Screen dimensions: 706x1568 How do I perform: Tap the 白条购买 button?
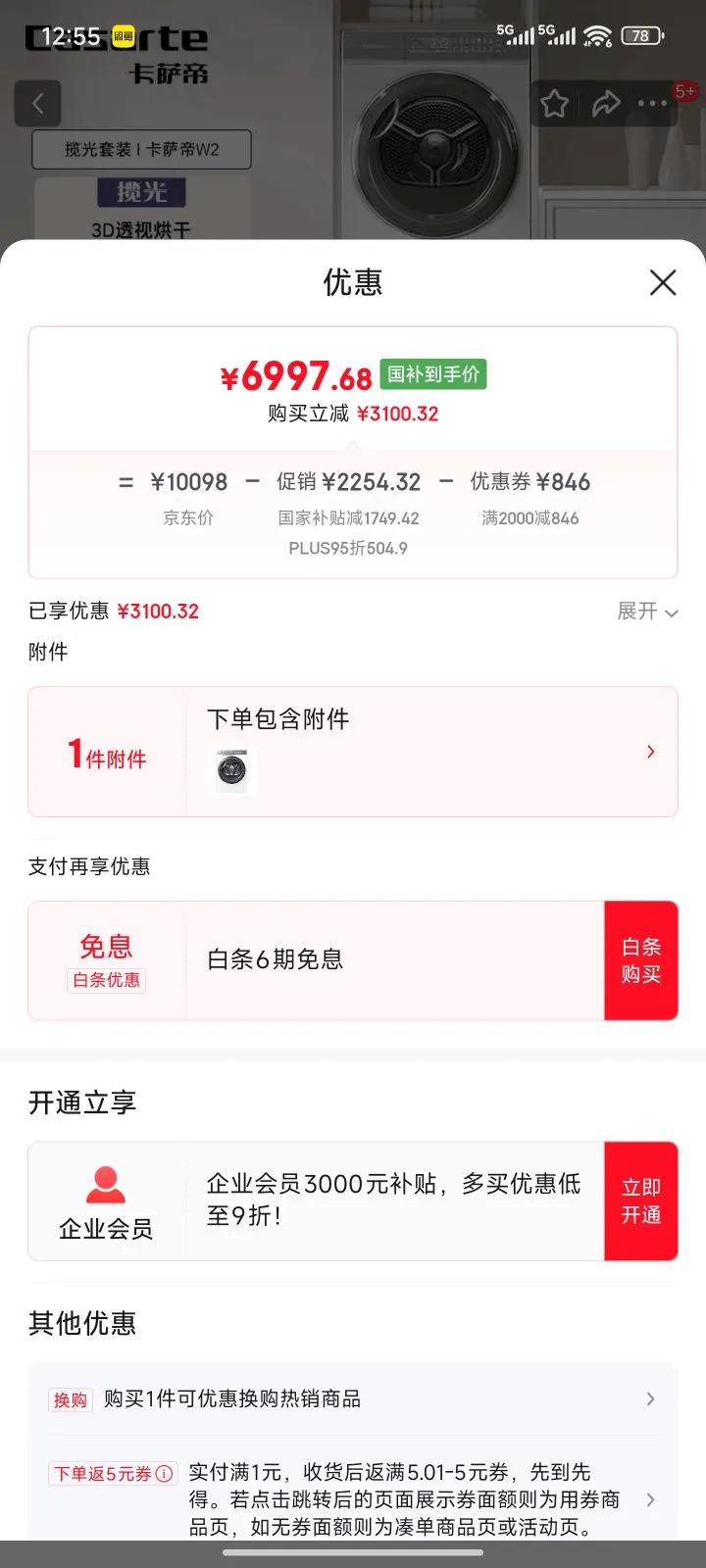pos(640,960)
